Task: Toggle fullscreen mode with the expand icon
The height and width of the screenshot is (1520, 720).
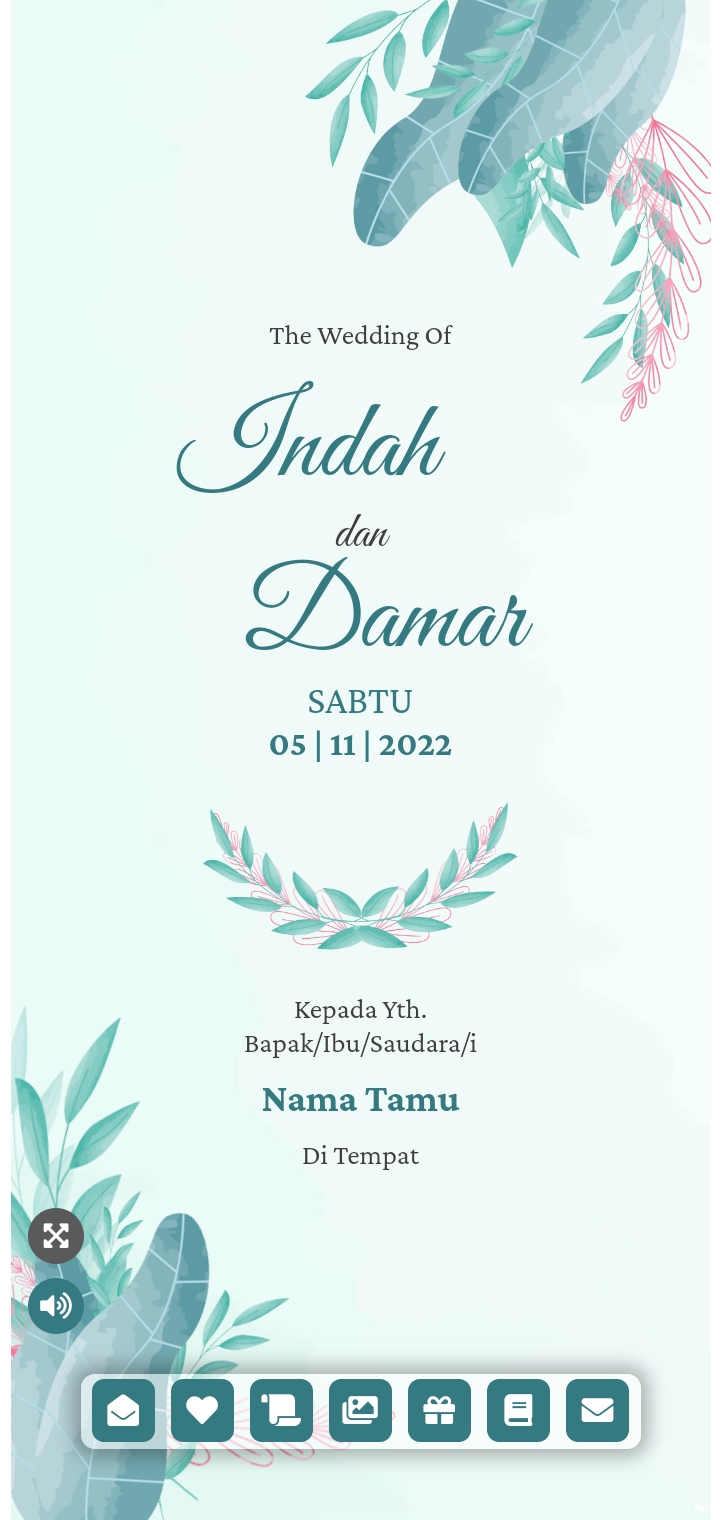Action: [56, 1236]
